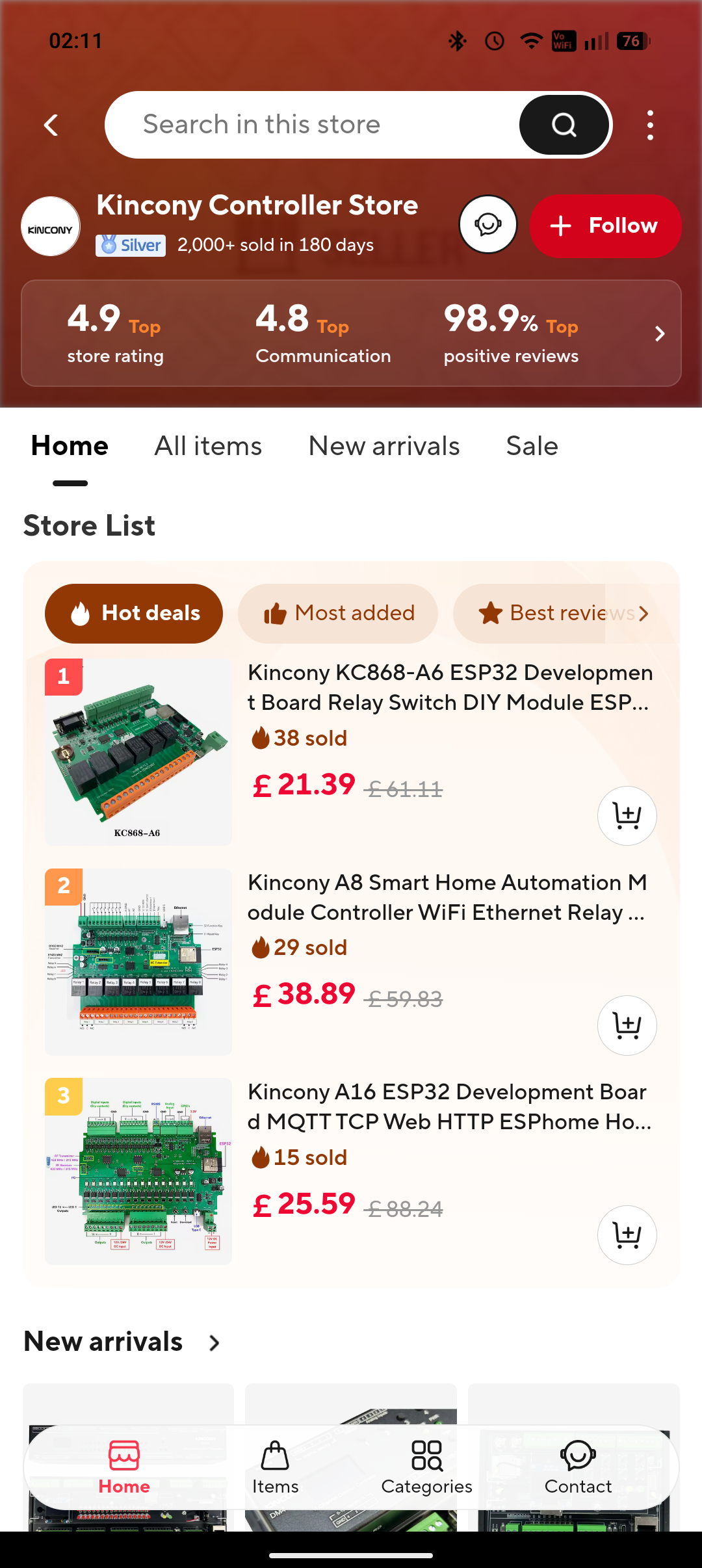Go back using the header arrow
The width and height of the screenshot is (702, 1568).
[x=51, y=125]
